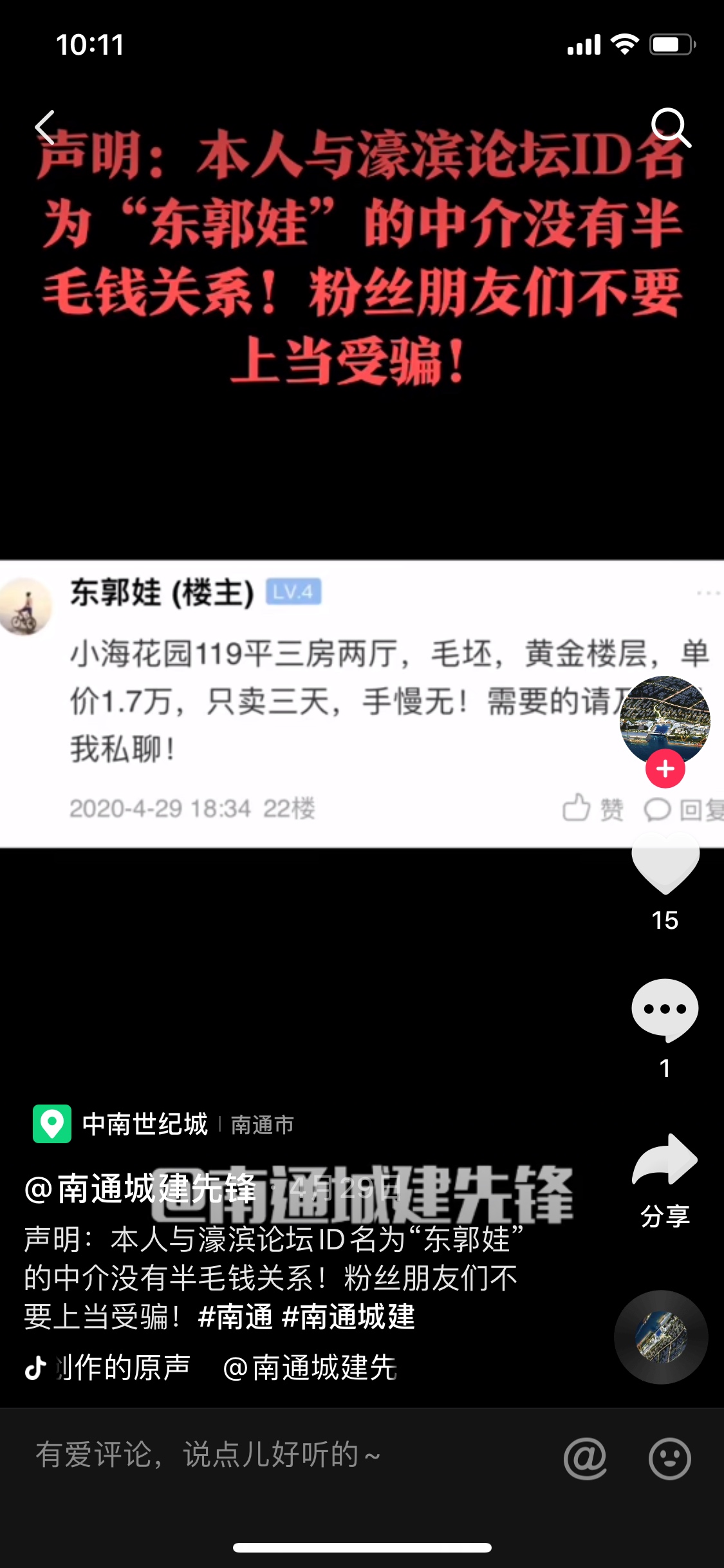Viewport: 724px width, 1568px height.
Task: Open @南通城建先锋 profile from the caption
Action: (x=140, y=1188)
